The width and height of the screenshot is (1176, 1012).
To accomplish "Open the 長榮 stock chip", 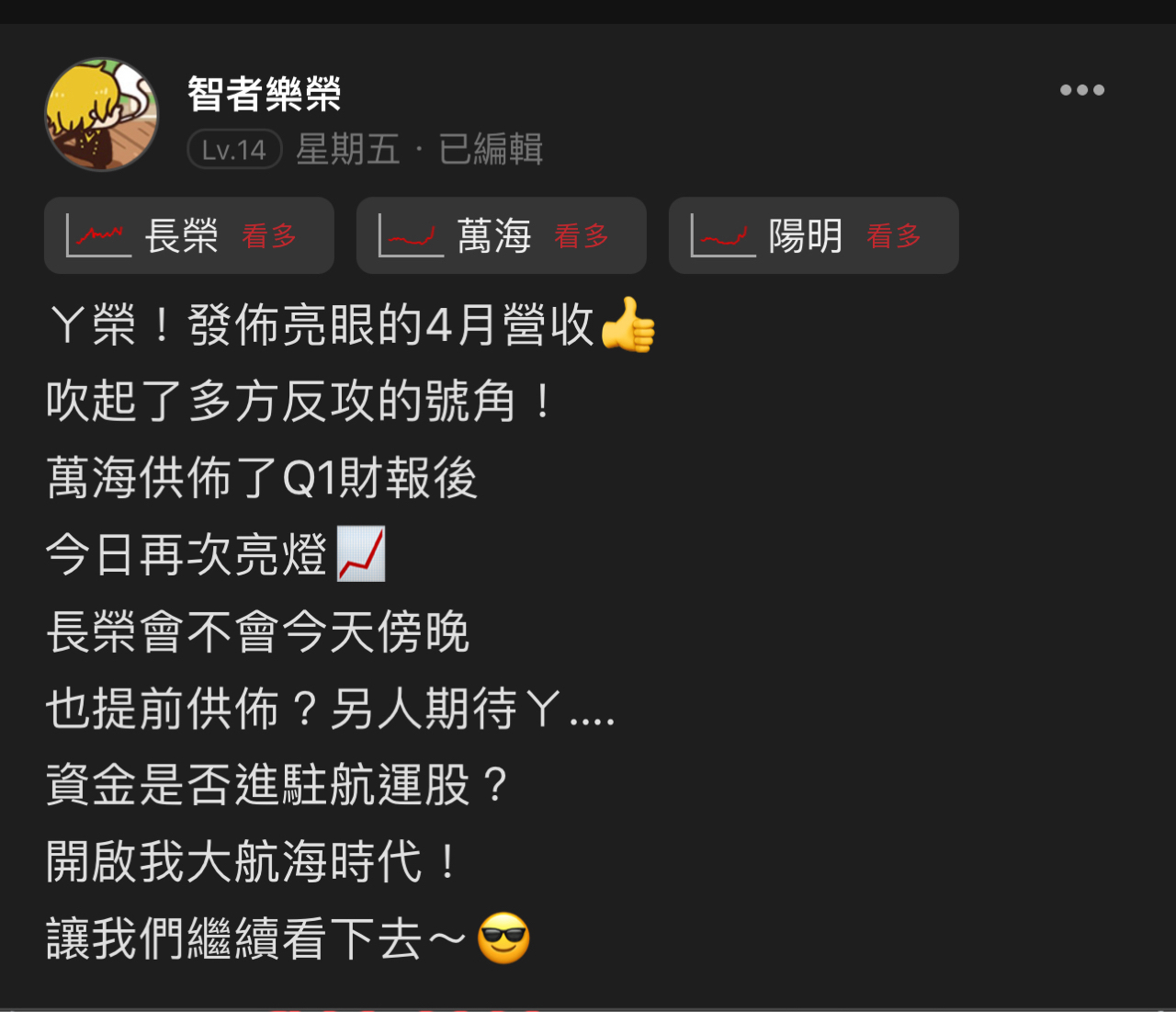I will point(189,235).
